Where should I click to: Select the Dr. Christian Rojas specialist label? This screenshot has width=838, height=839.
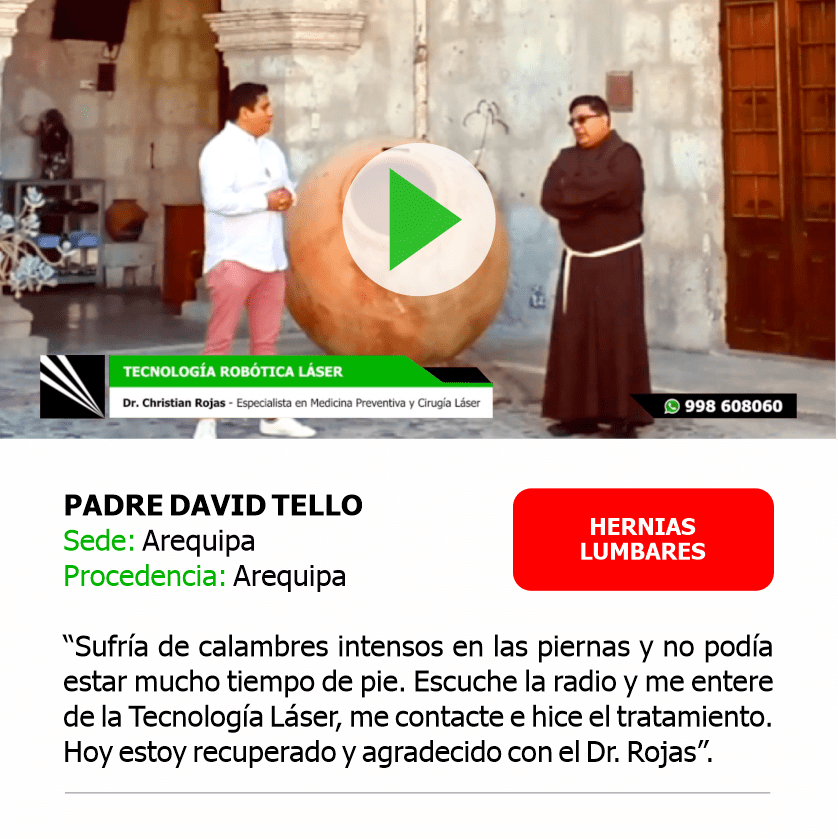(x=300, y=405)
